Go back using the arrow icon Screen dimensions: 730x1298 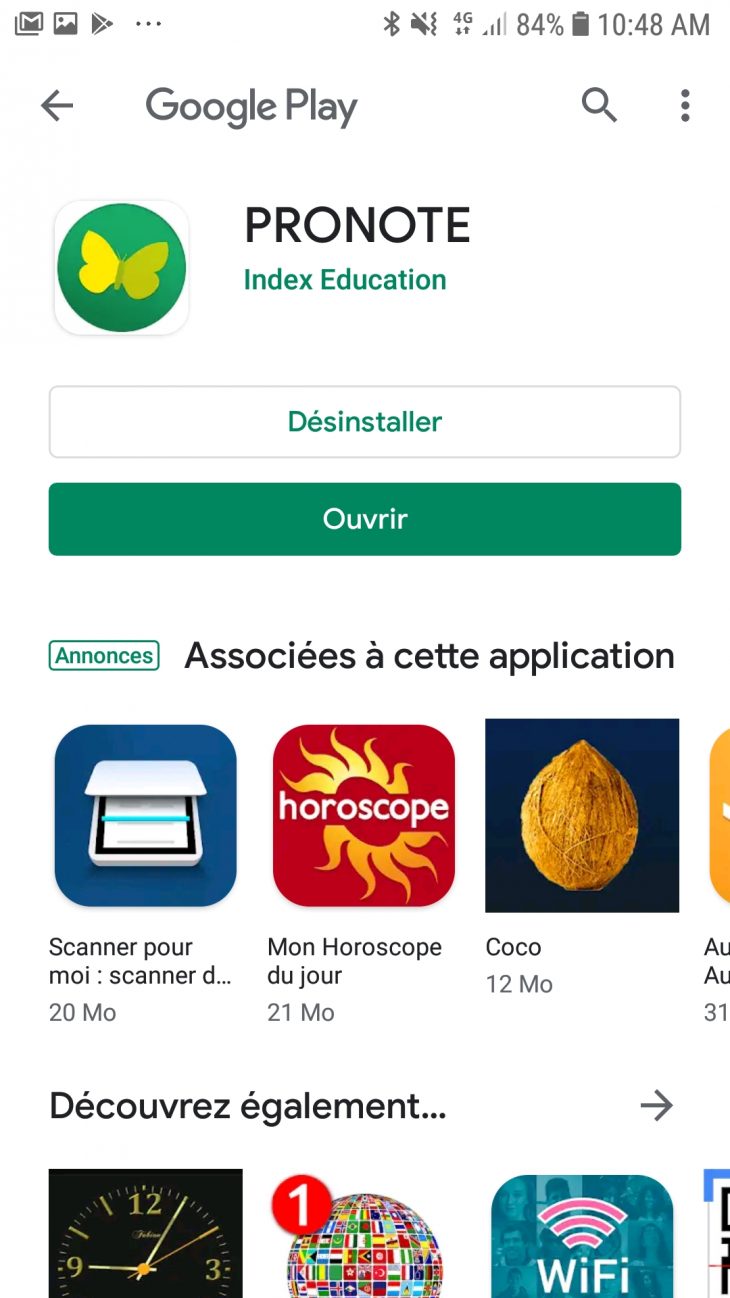pos(57,106)
